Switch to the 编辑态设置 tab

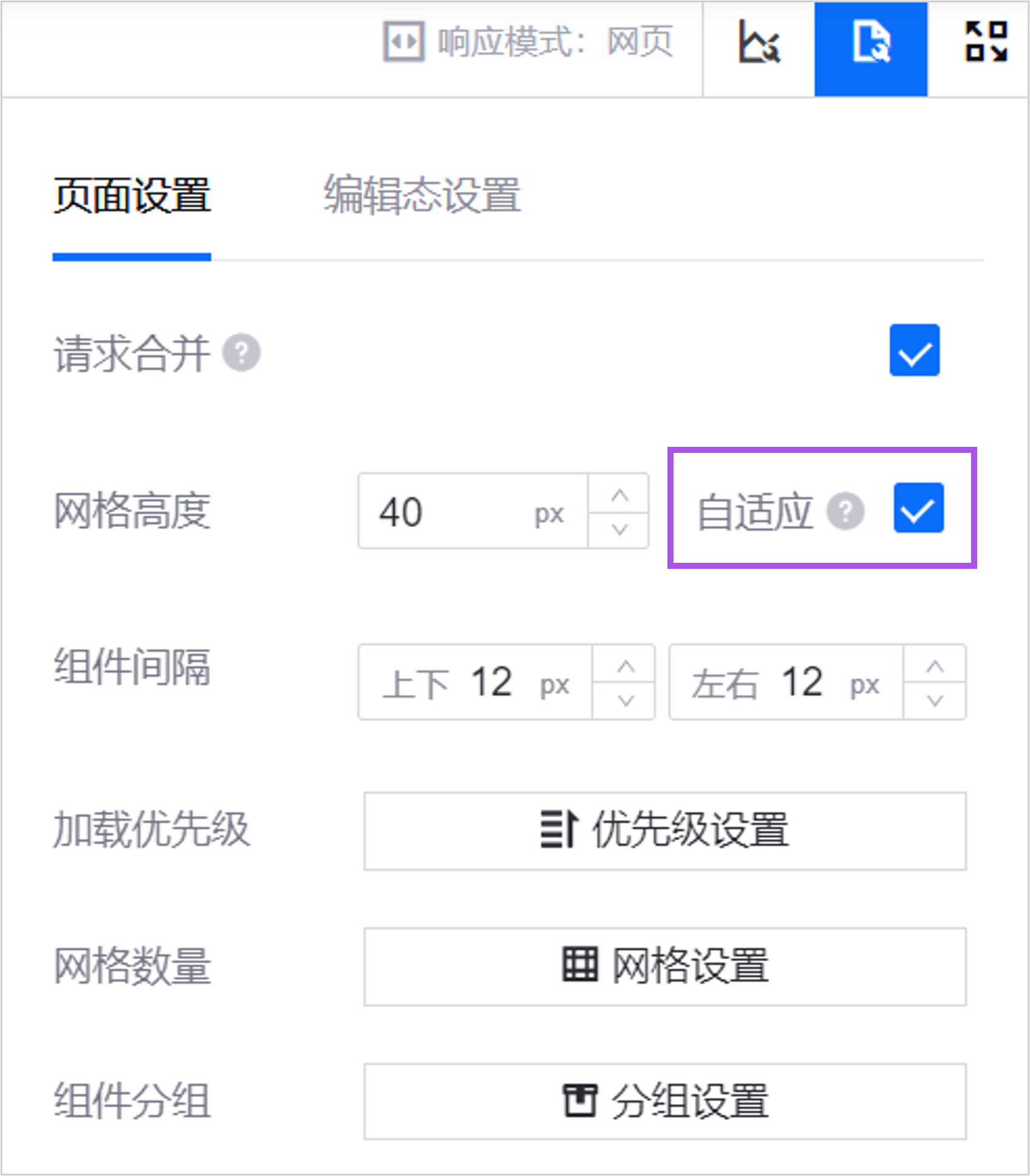(x=422, y=196)
